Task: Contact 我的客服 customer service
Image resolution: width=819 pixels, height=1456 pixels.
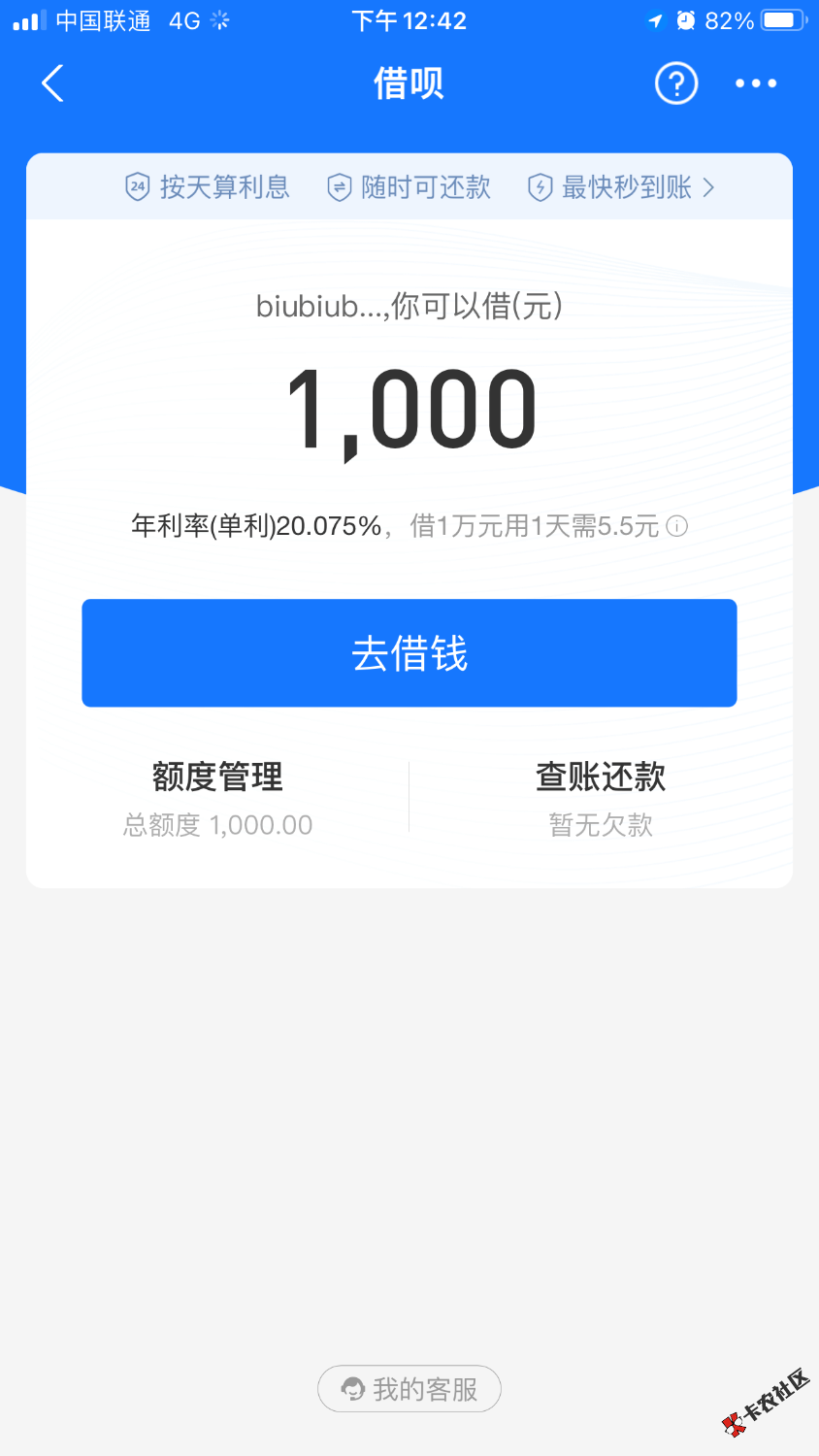Action: (x=409, y=1389)
